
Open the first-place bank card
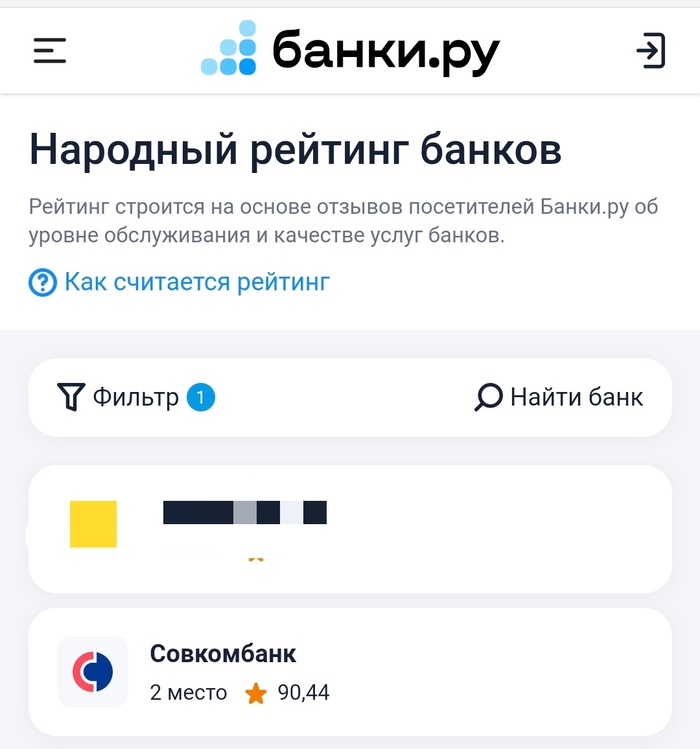coord(350,528)
